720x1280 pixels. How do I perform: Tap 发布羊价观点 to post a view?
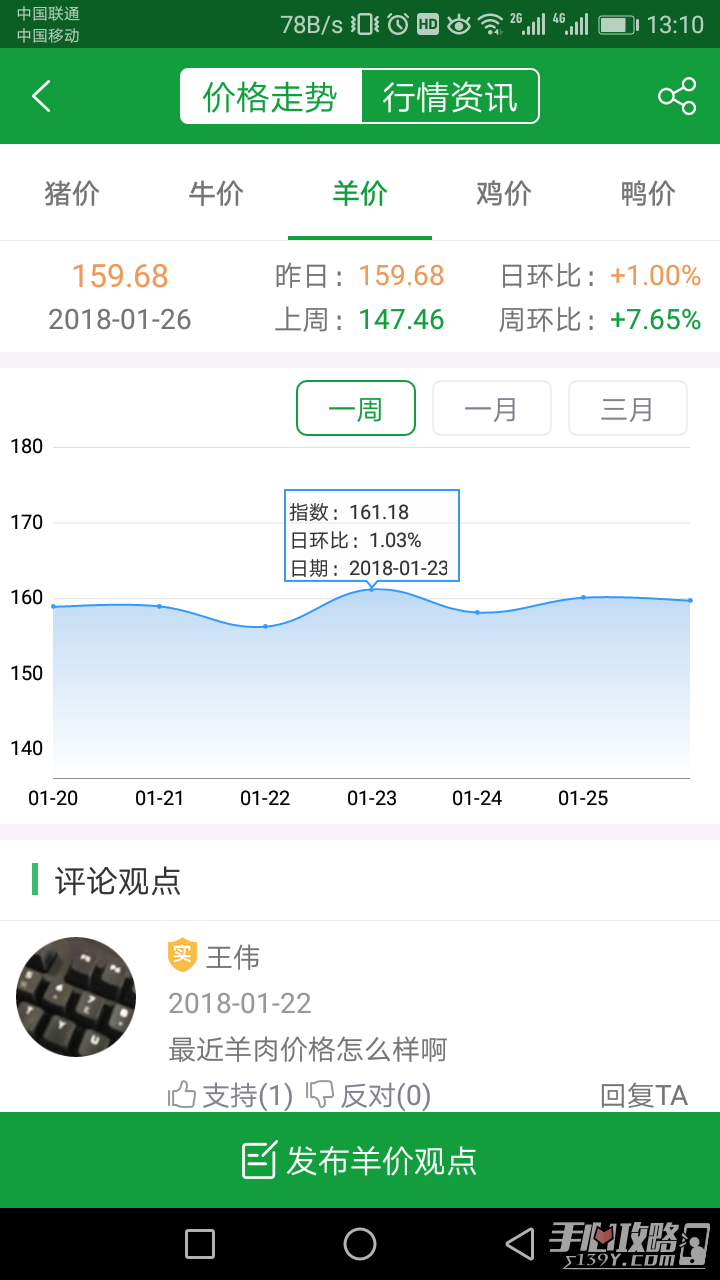tap(360, 1160)
